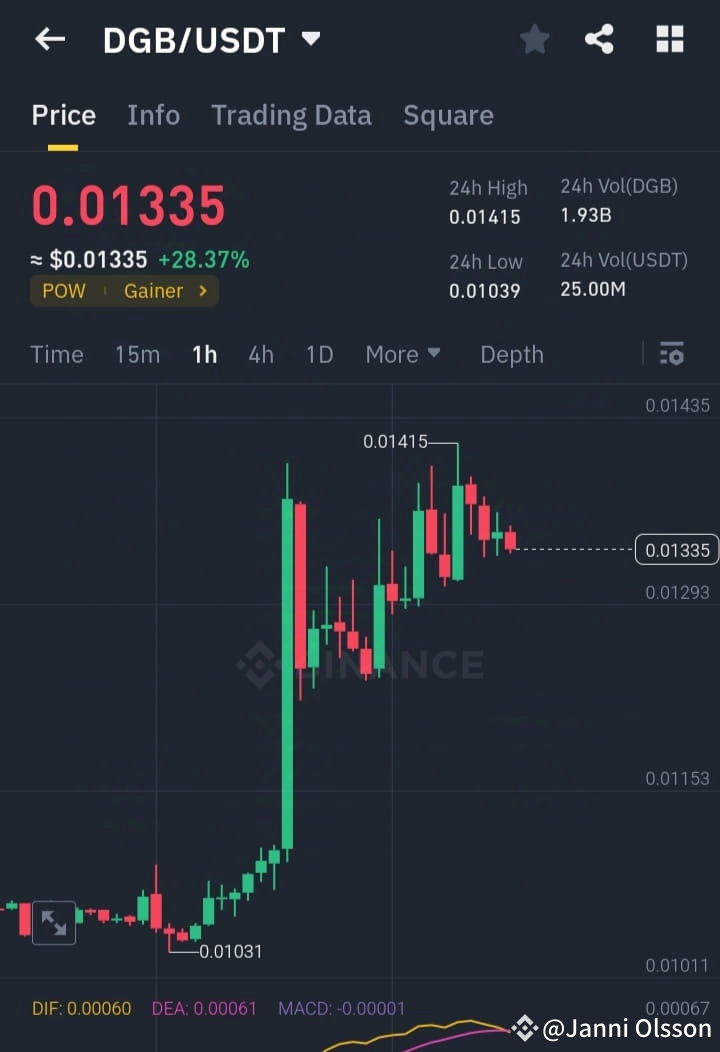Open the Square tab
The width and height of the screenshot is (720, 1052).
point(448,115)
